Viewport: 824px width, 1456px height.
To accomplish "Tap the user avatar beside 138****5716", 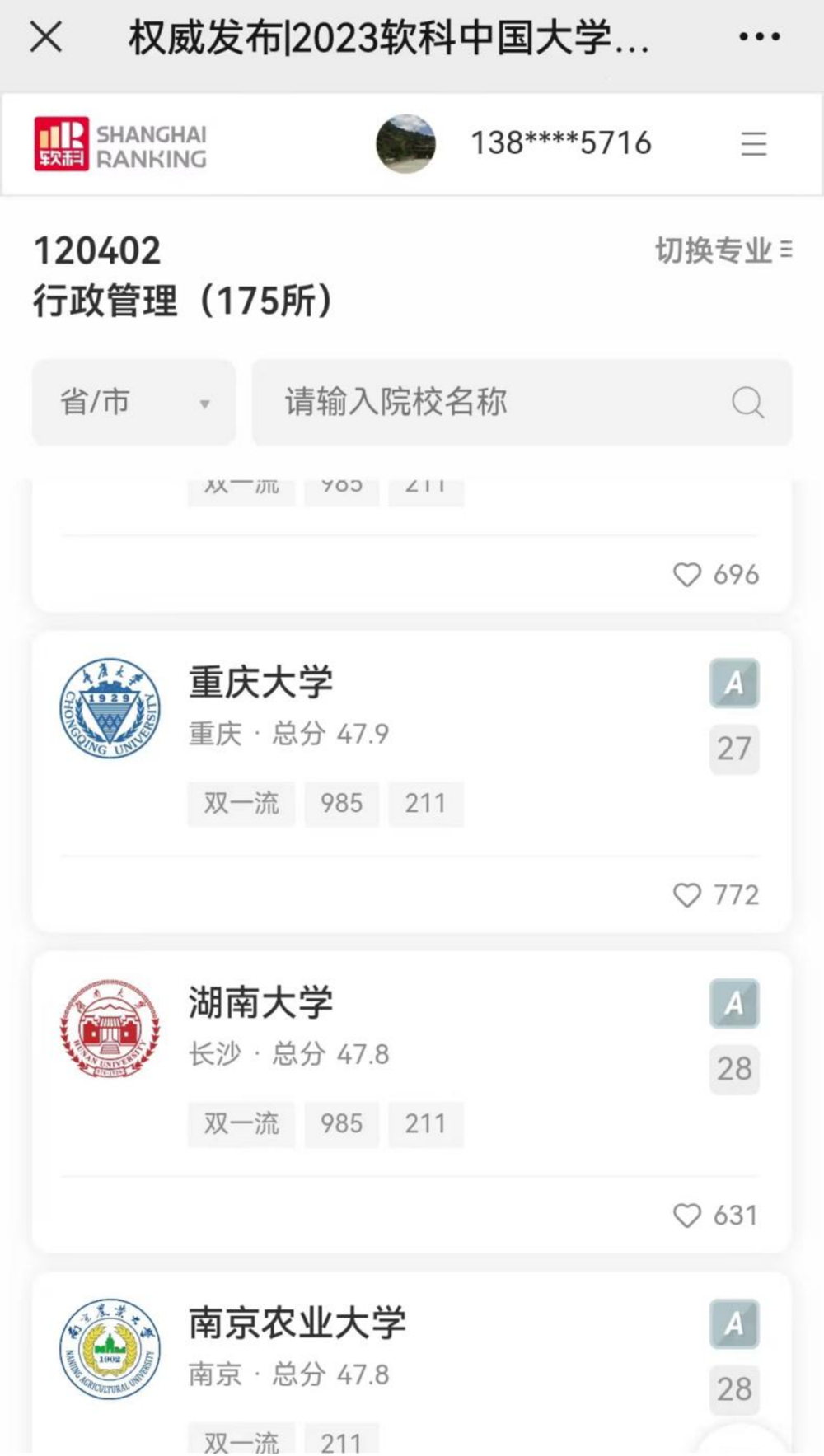I will click(405, 144).
